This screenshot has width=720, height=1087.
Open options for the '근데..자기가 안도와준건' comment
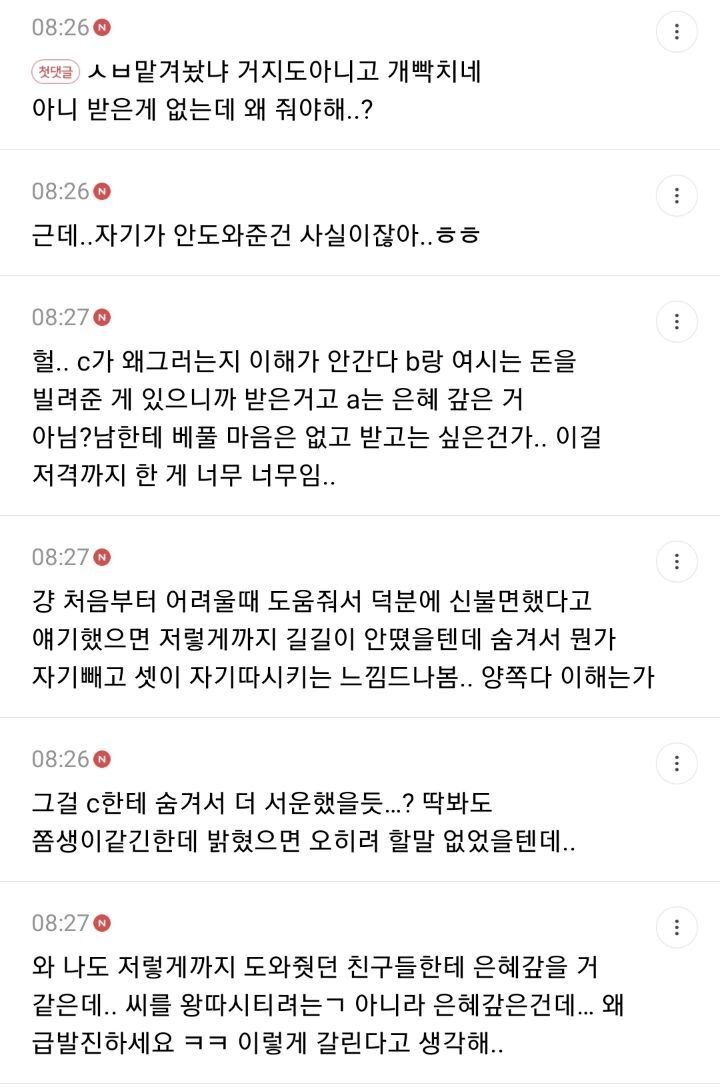click(677, 195)
